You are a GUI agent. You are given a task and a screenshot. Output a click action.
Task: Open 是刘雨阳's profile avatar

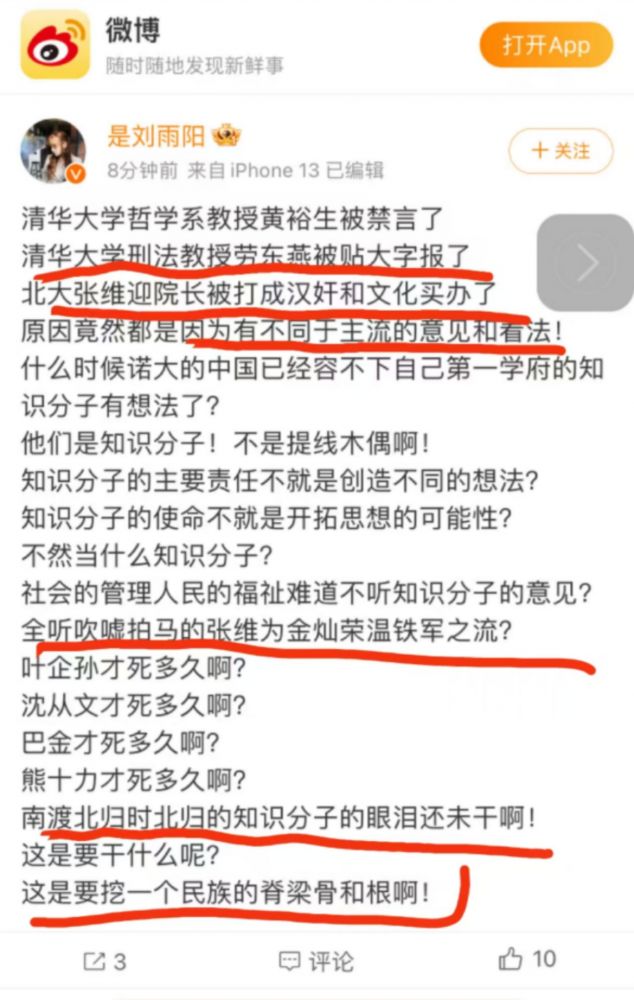55,152
